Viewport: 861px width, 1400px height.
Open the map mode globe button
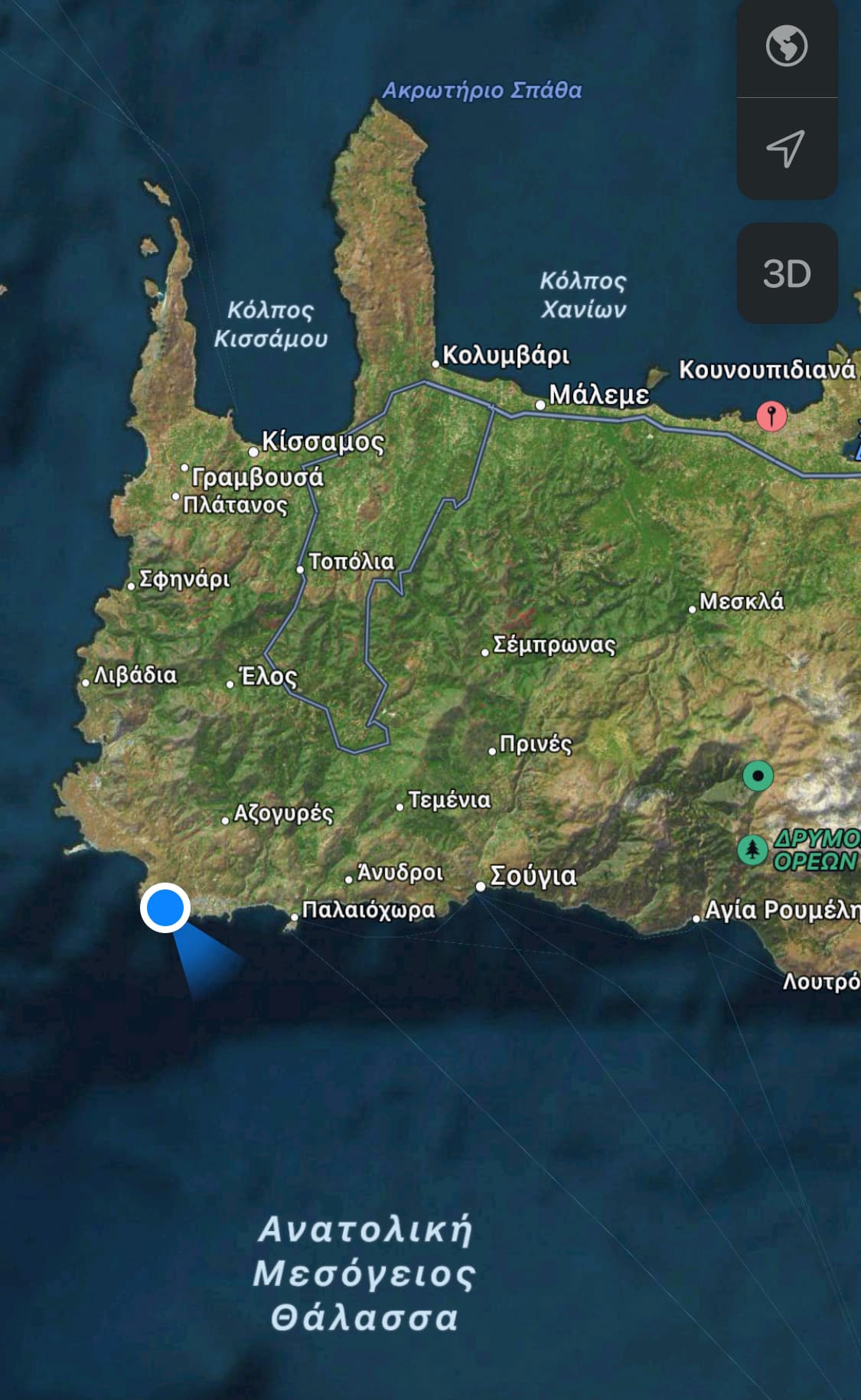point(787,46)
